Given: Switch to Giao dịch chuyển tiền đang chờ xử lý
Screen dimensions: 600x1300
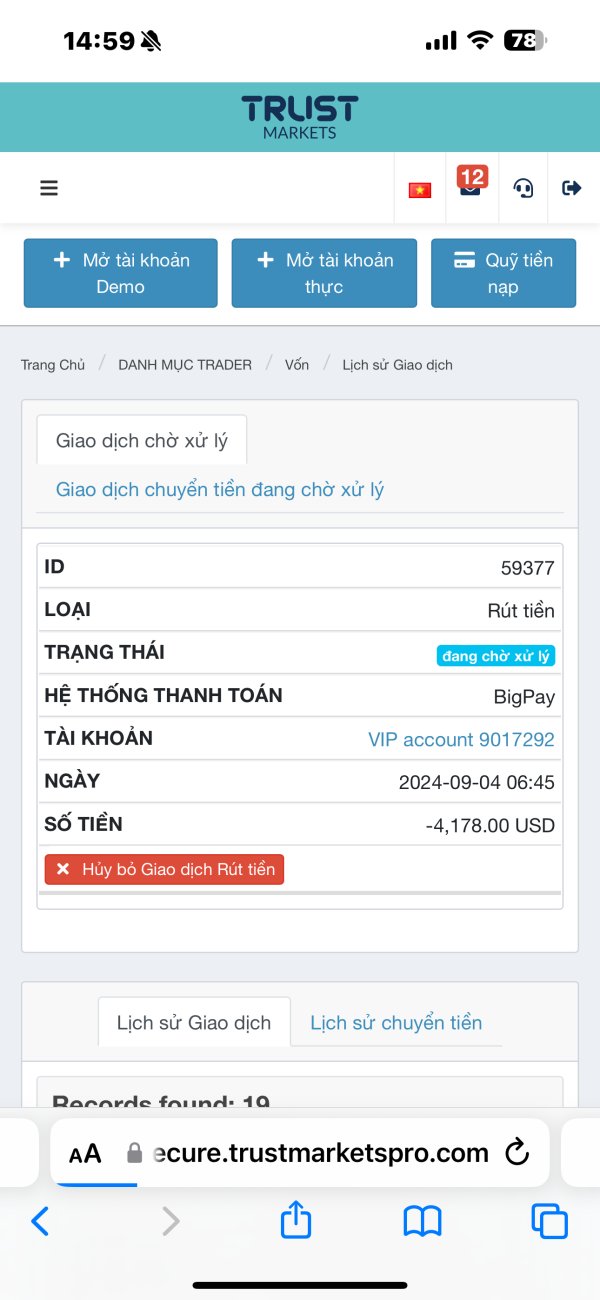Looking at the screenshot, I should pyautogui.click(x=220, y=490).
